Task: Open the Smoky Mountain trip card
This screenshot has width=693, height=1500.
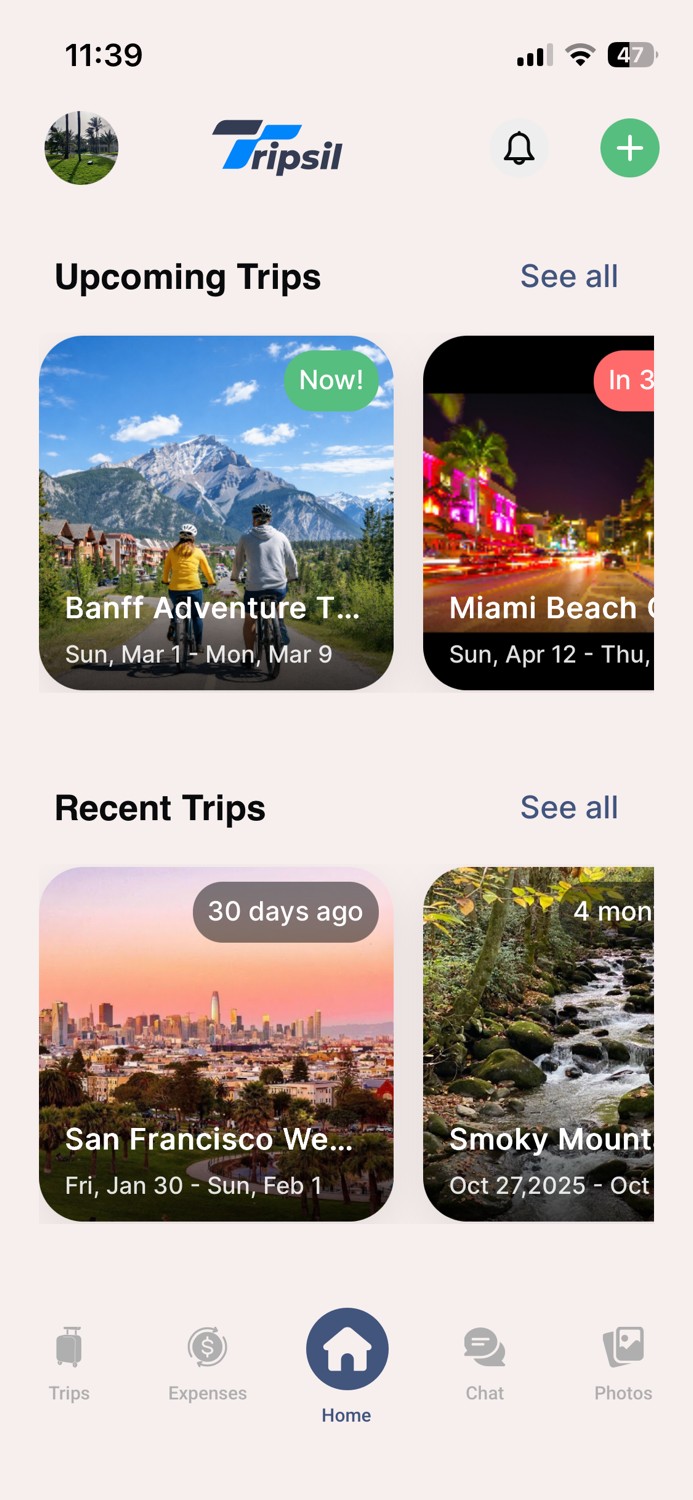Action: point(538,1043)
